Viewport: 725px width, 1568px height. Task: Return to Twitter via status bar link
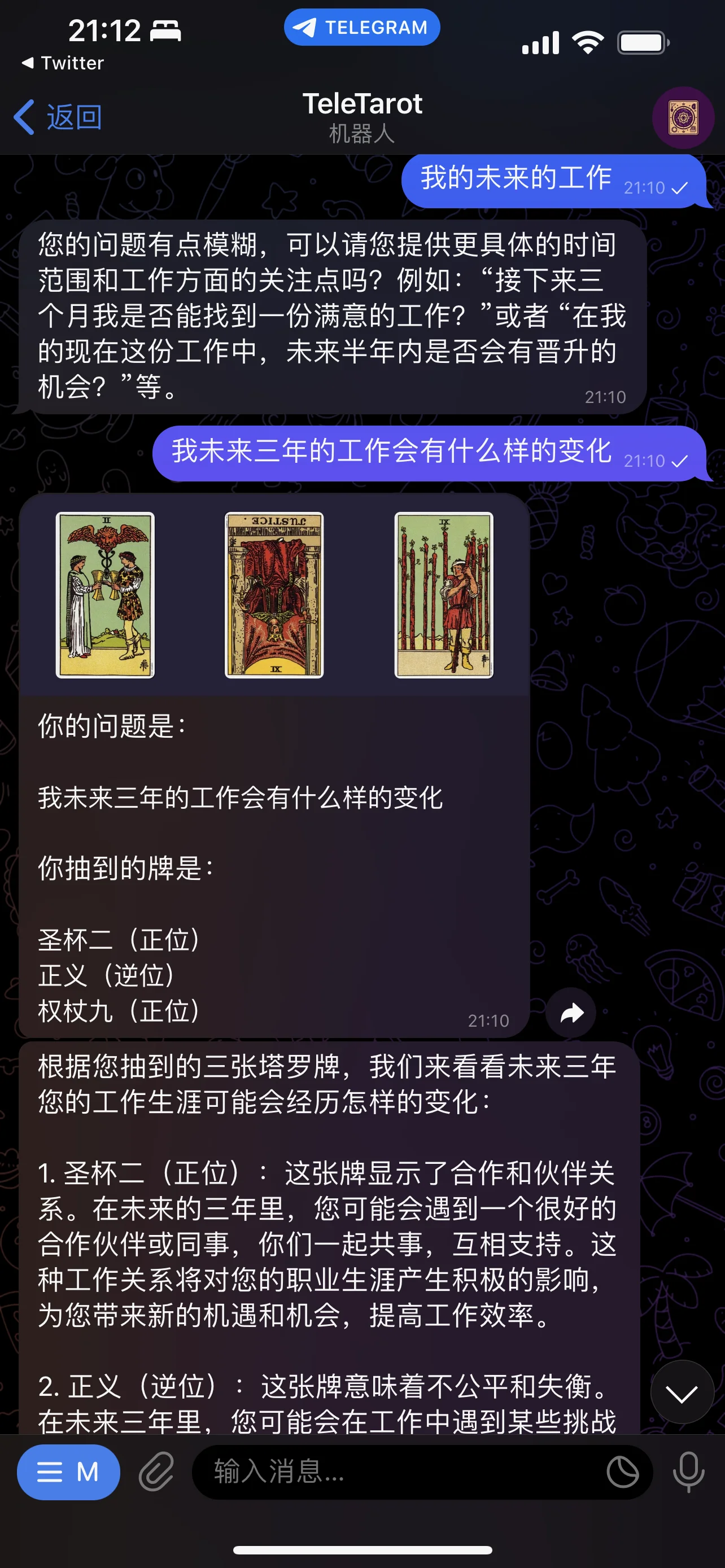(63, 63)
